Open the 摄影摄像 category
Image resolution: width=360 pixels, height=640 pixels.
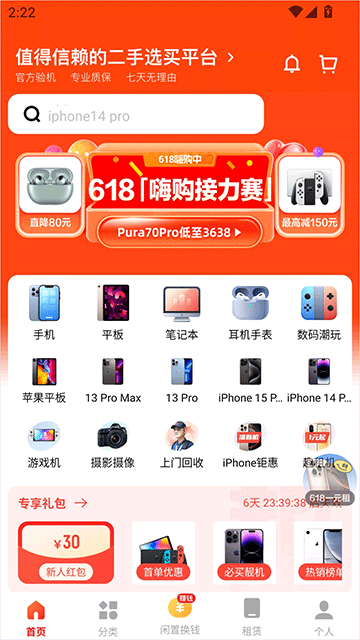pos(113,445)
